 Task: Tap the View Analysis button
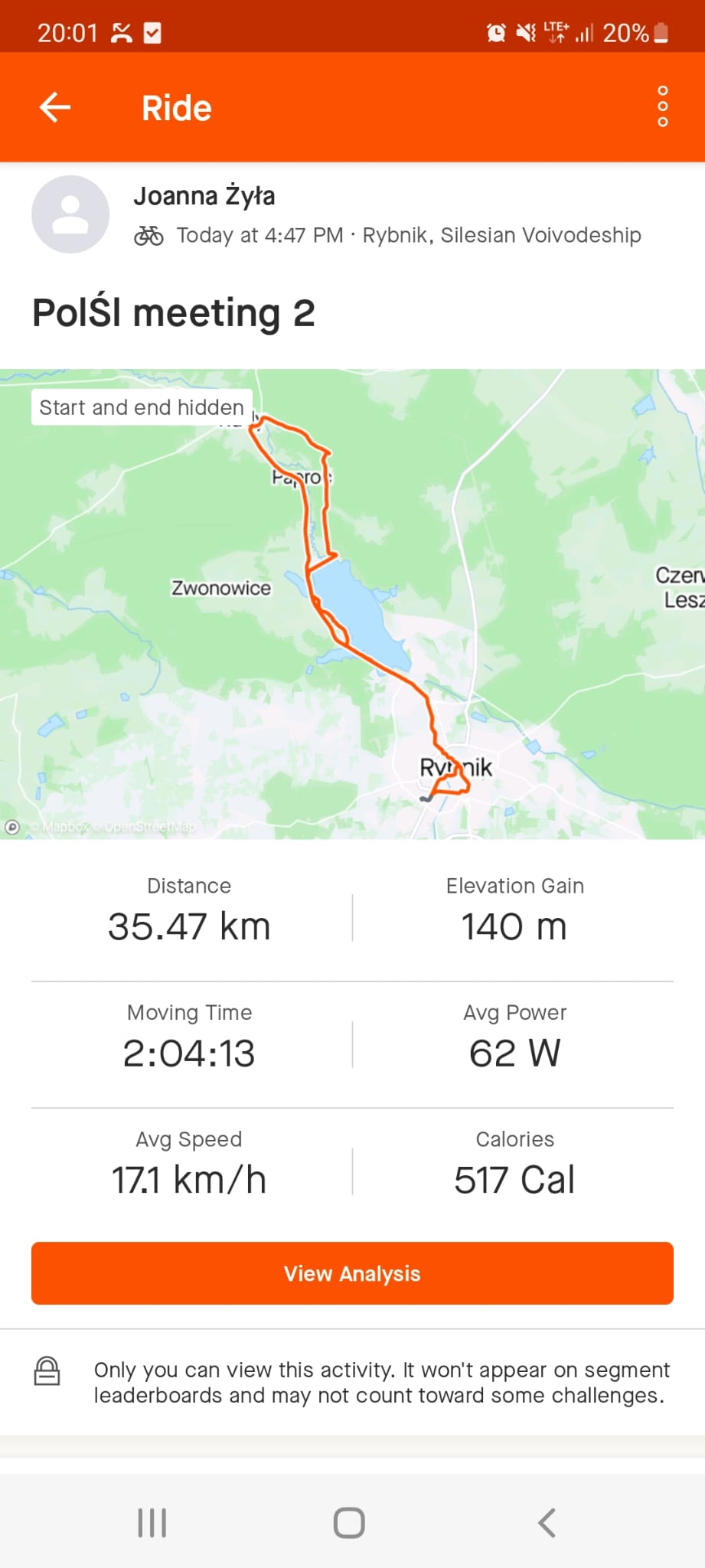pyautogui.click(x=352, y=1273)
